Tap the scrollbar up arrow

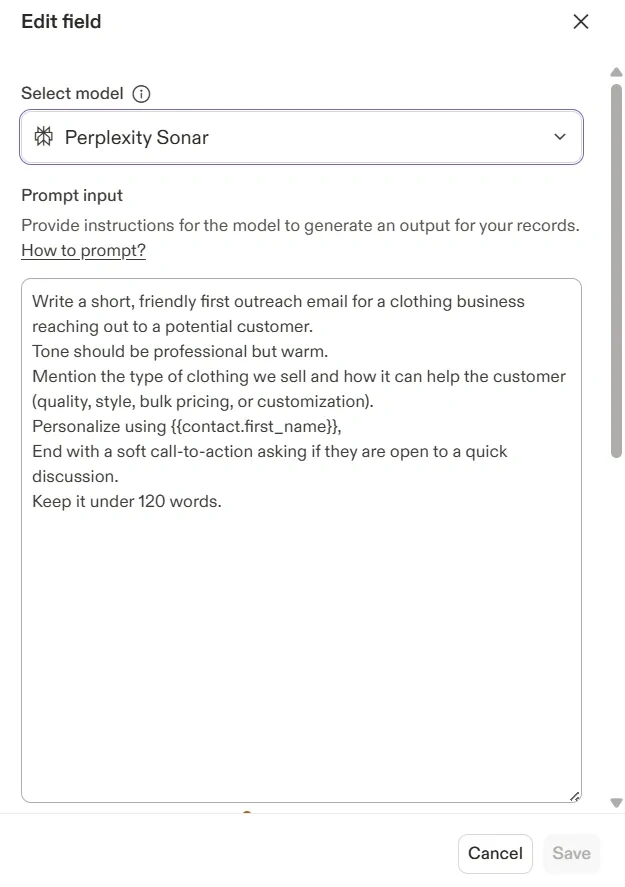pos(616,72)
